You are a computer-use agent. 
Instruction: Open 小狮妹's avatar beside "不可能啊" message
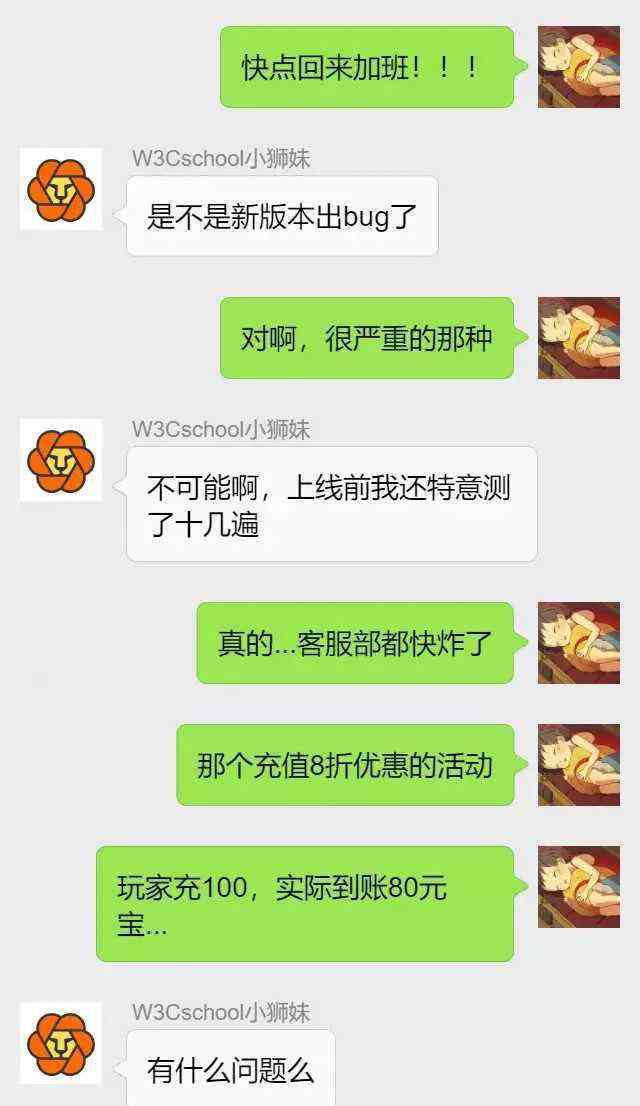[x=61, y=460]
